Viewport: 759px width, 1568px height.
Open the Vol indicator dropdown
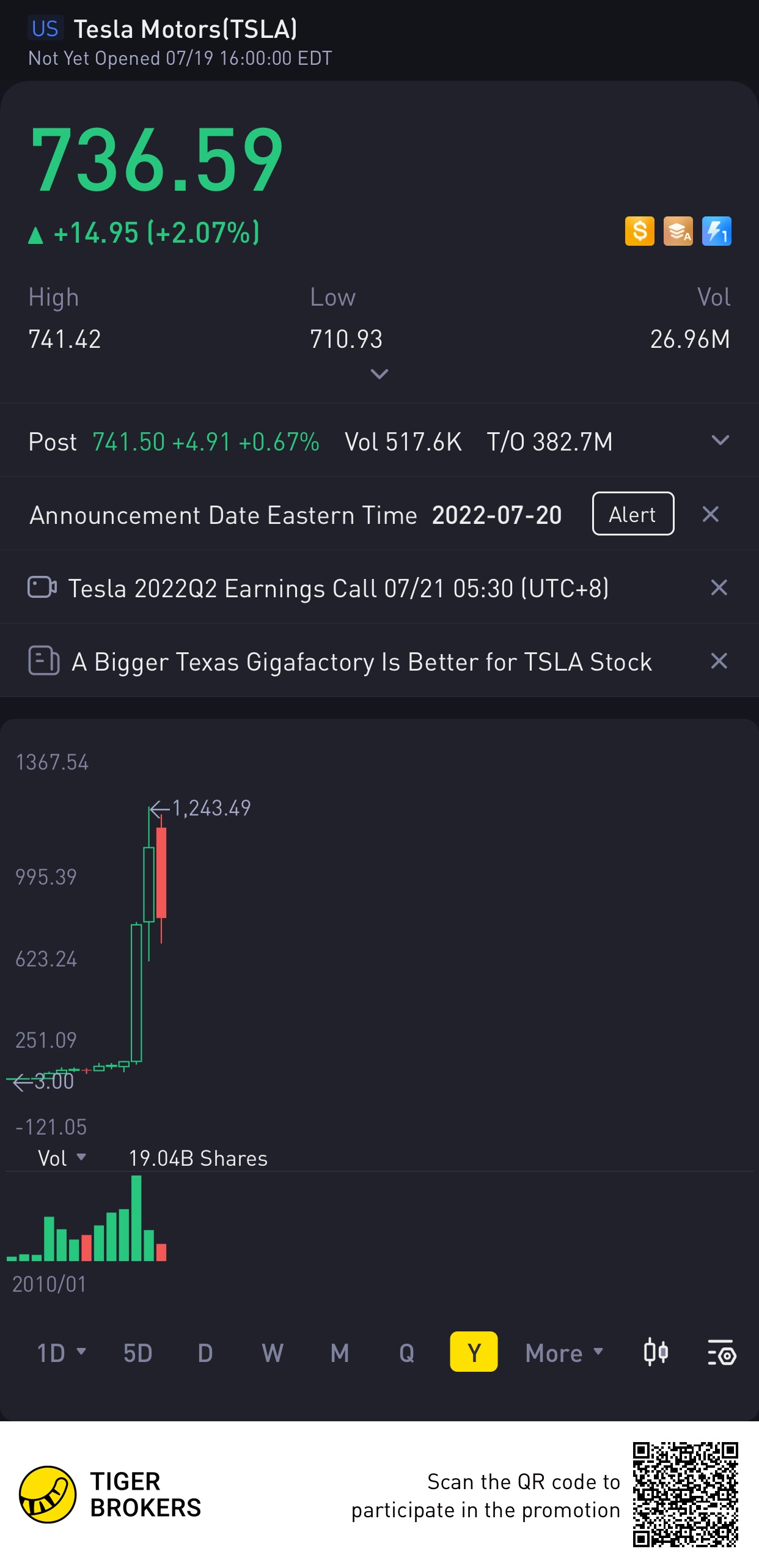click(x=62, y=1158)
